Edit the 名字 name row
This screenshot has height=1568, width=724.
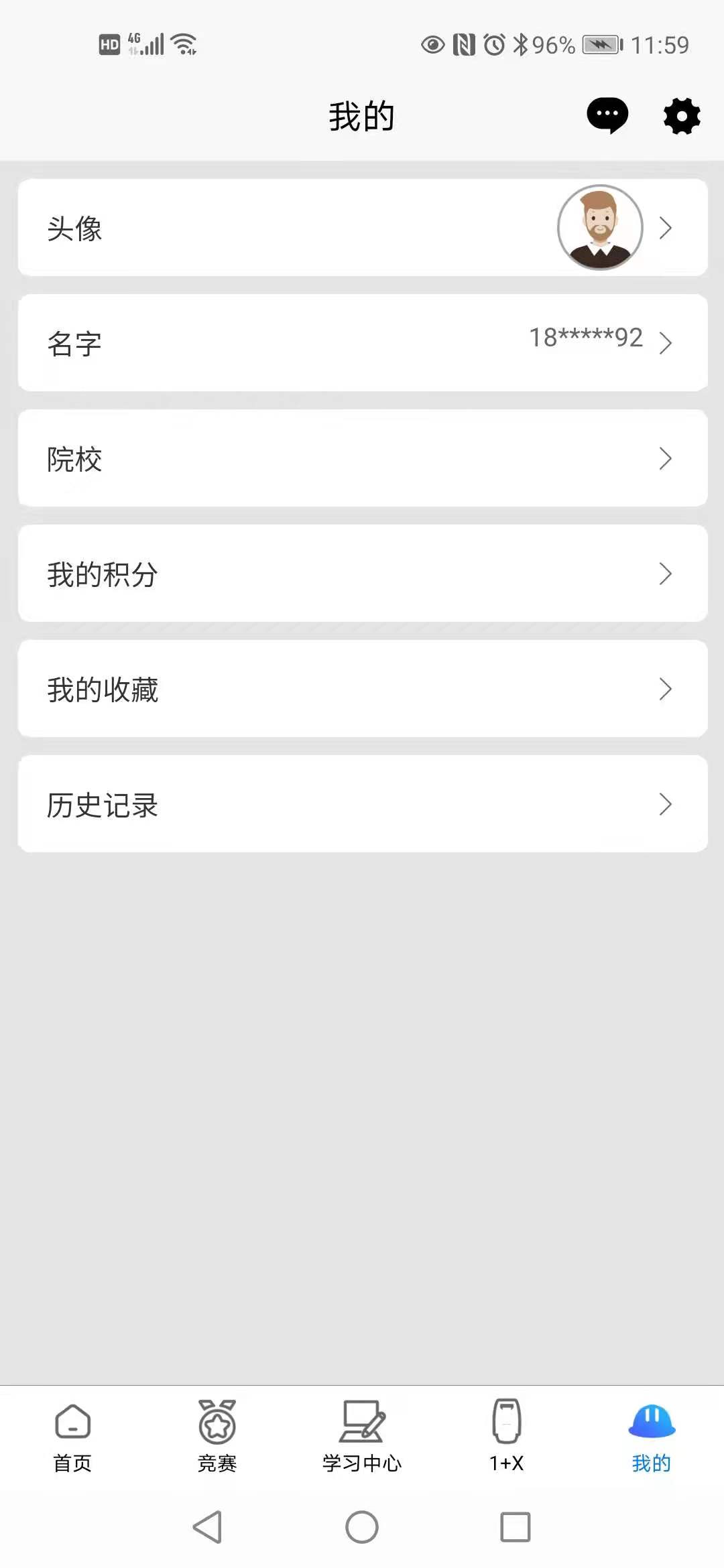pos(362,343)
